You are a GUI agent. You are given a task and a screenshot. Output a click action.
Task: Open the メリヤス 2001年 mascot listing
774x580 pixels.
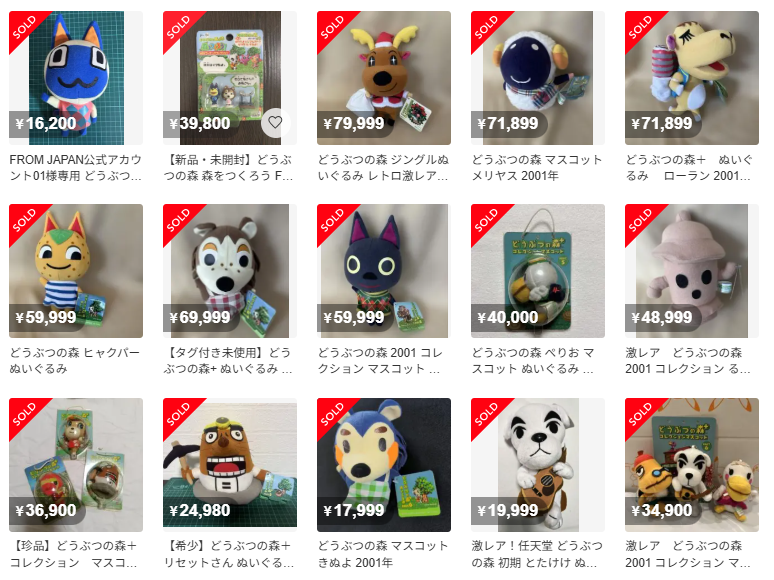538,78
